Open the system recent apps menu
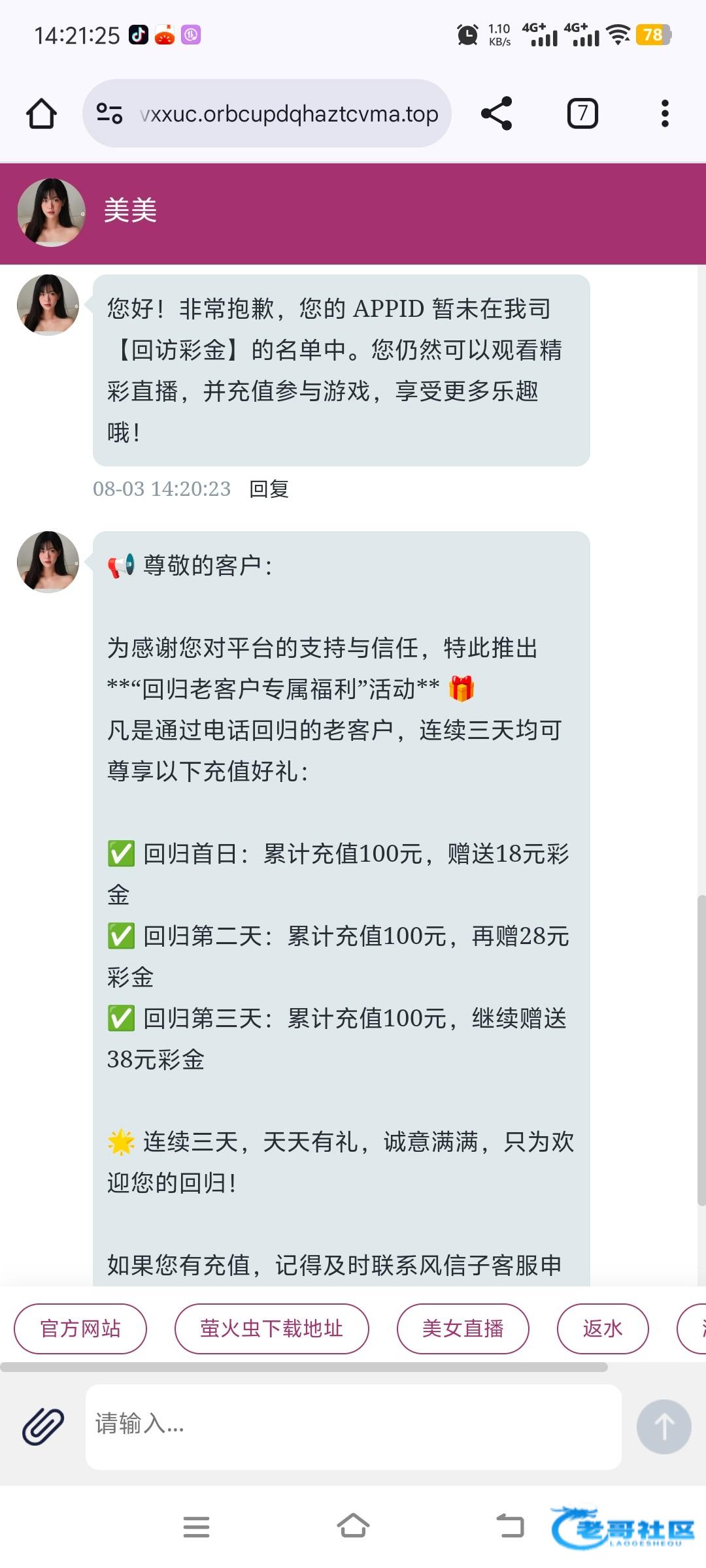This screenshot has height=1568, width=706. click(196, 1527)
